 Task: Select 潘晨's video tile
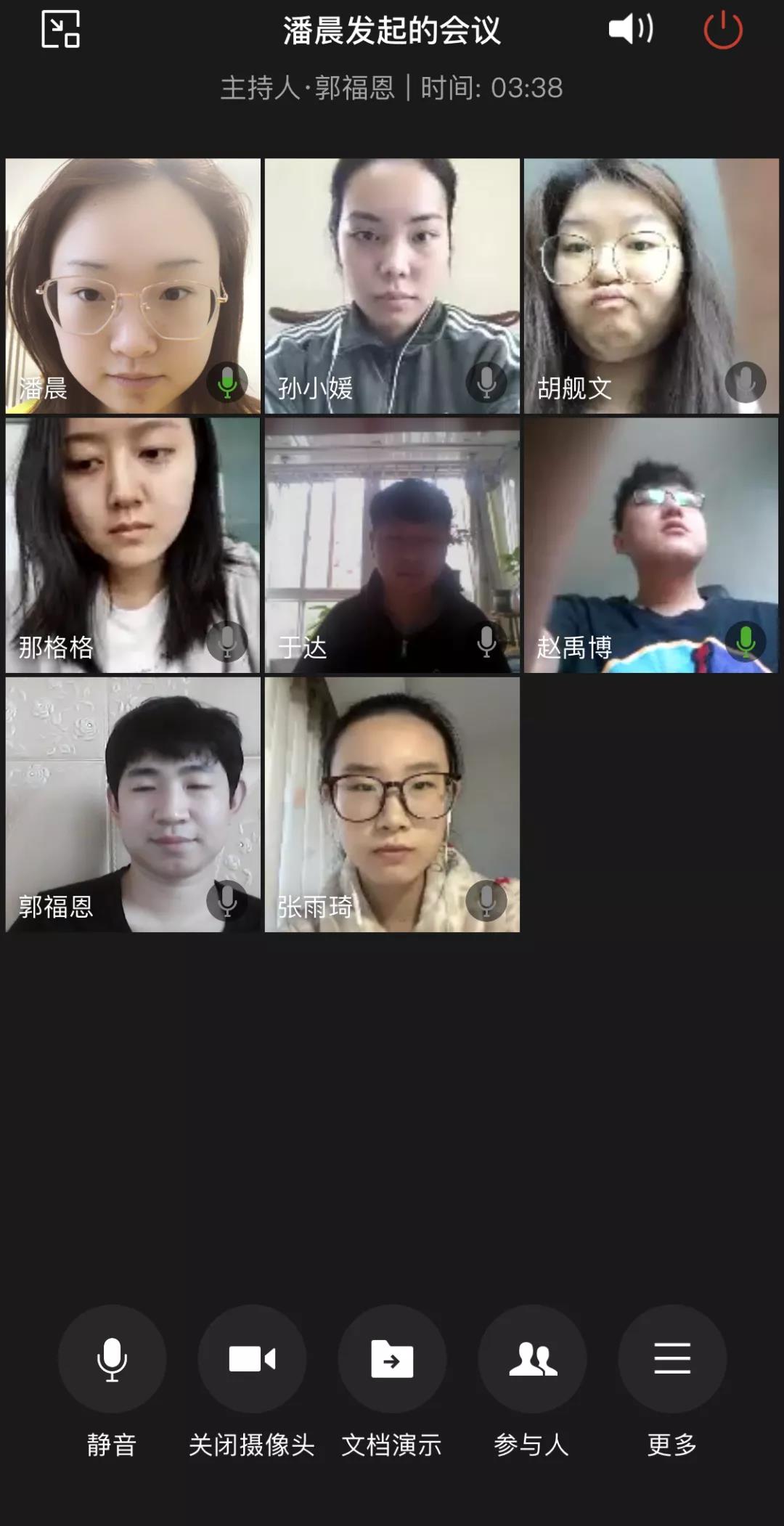pos(133,286)
